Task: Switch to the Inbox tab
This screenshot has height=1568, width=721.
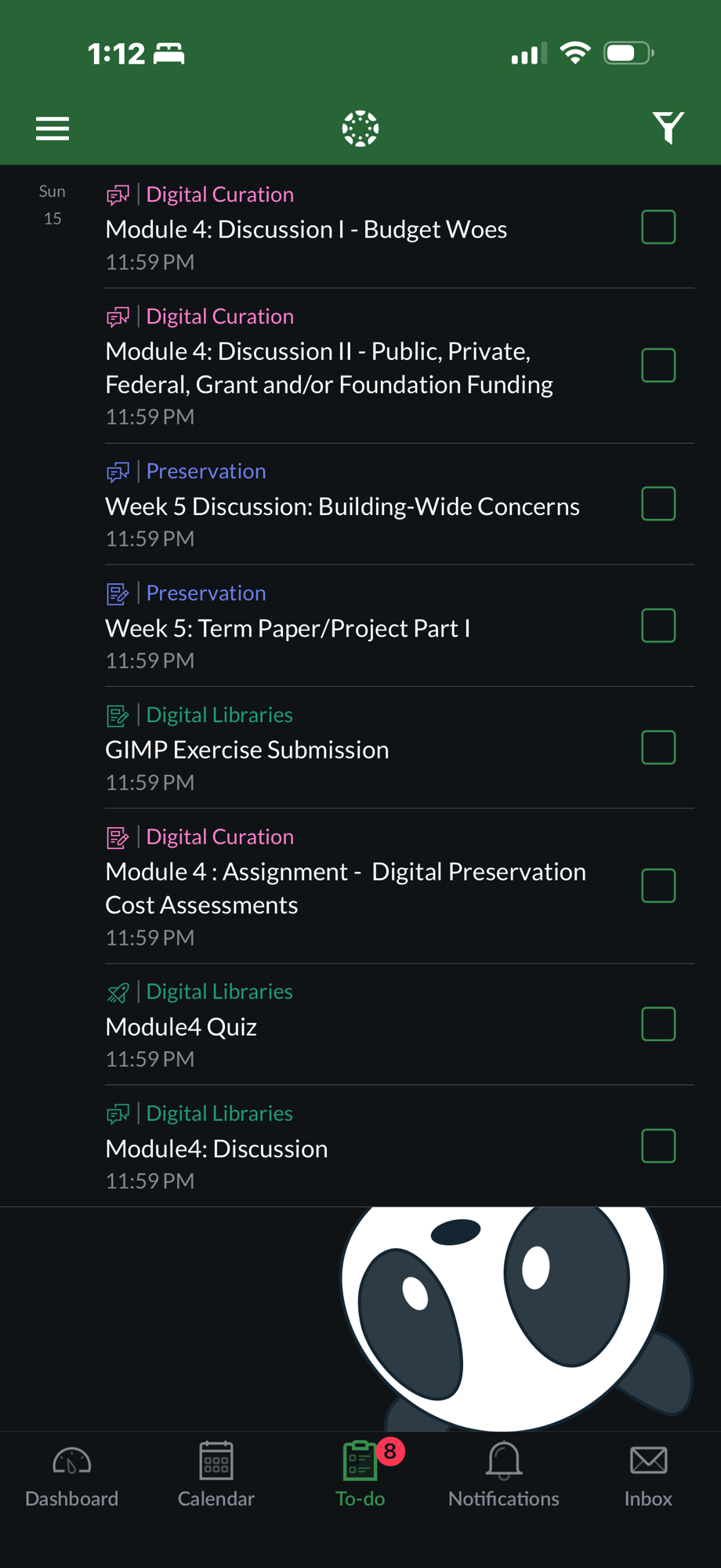Action: coord(648,1475)
